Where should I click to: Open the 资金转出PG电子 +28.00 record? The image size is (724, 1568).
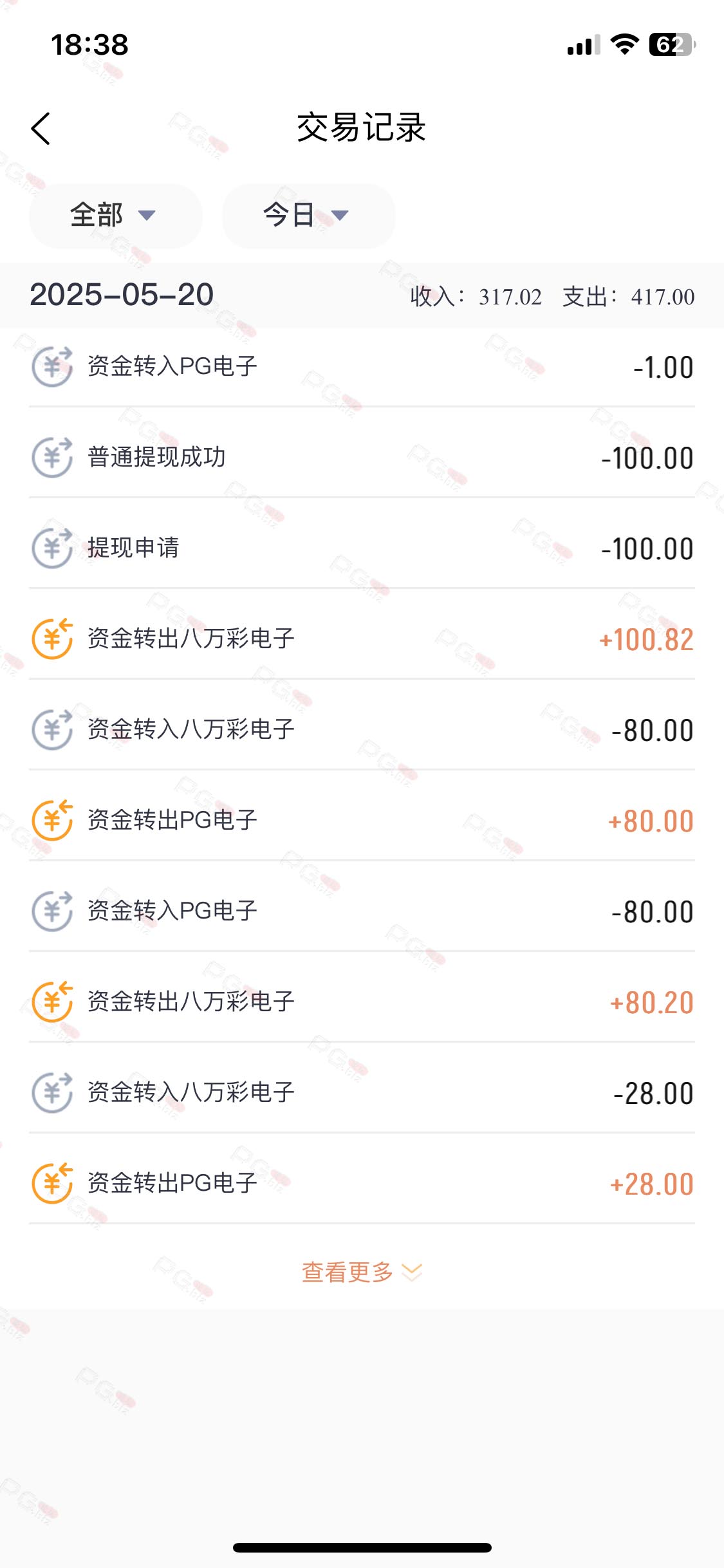[362, 1184]
